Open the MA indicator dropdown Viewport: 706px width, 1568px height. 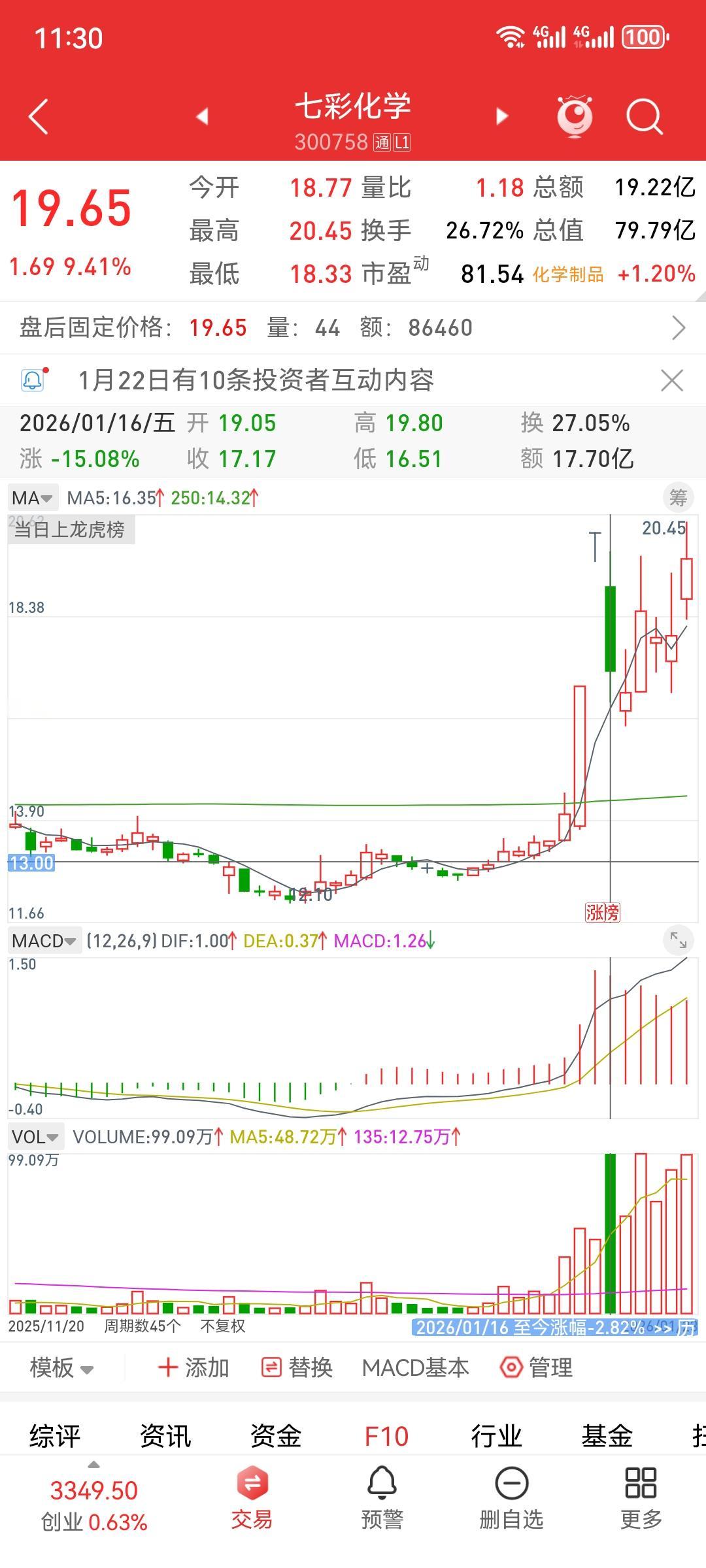click(32, 498)
